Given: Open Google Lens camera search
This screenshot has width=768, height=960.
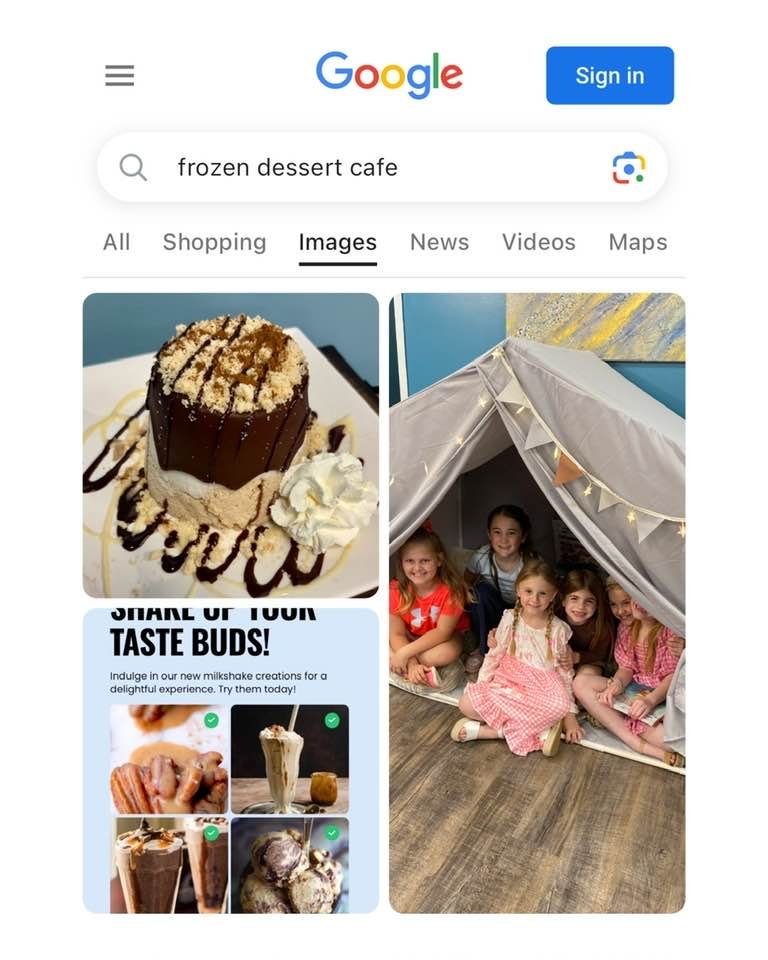Looking at the screenshot, I should coord(628,167).
